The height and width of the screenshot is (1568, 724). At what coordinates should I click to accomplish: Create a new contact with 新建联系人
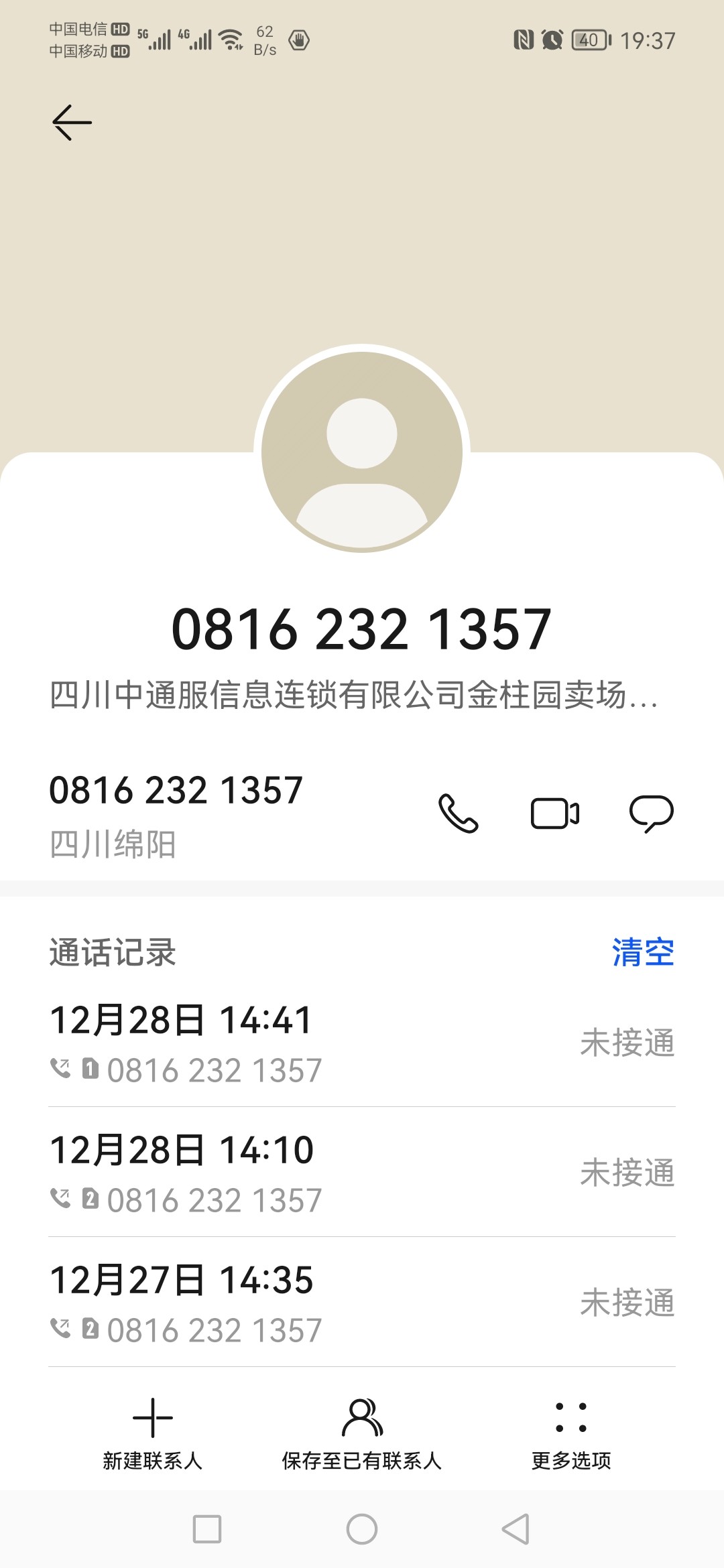(x=153, y=1433)
